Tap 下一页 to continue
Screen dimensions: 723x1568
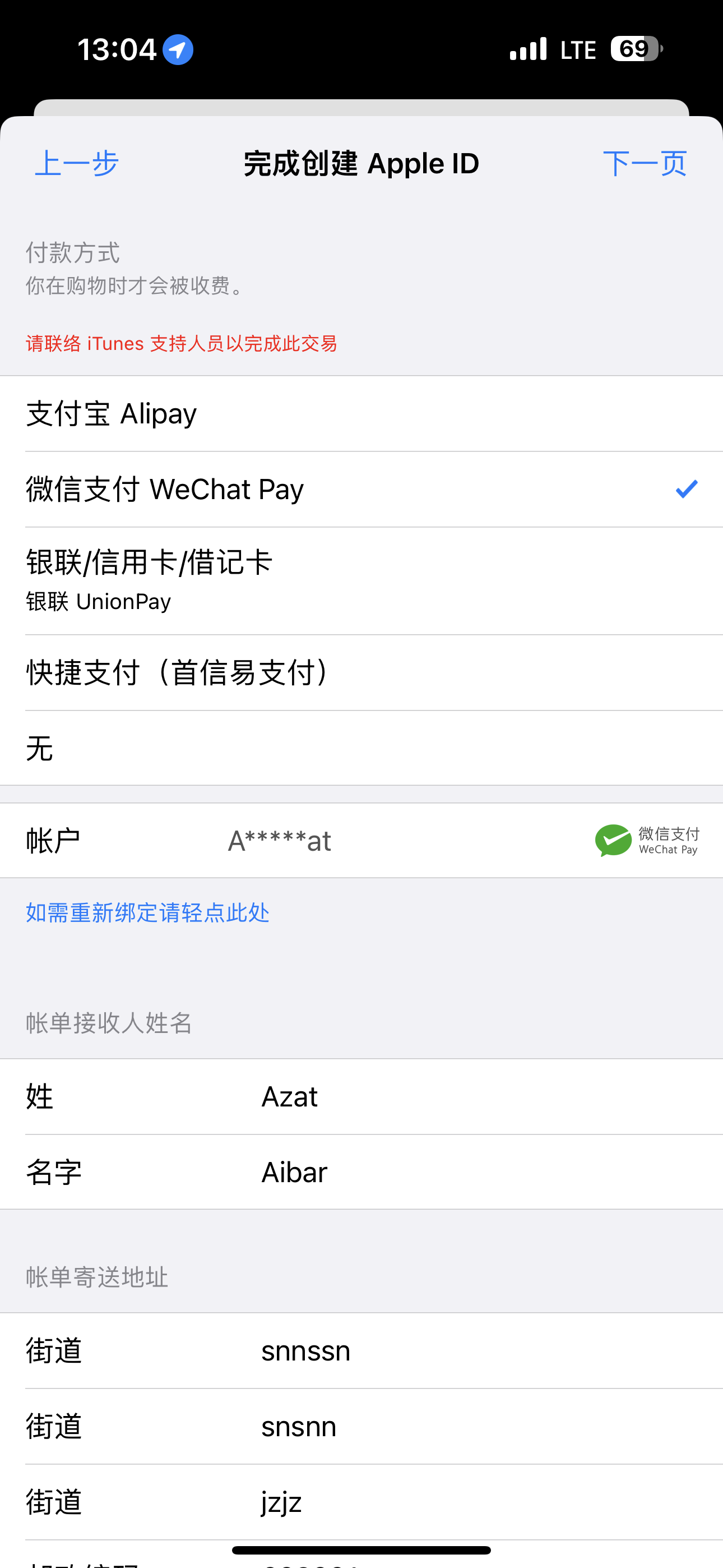[x=645, y=163]
